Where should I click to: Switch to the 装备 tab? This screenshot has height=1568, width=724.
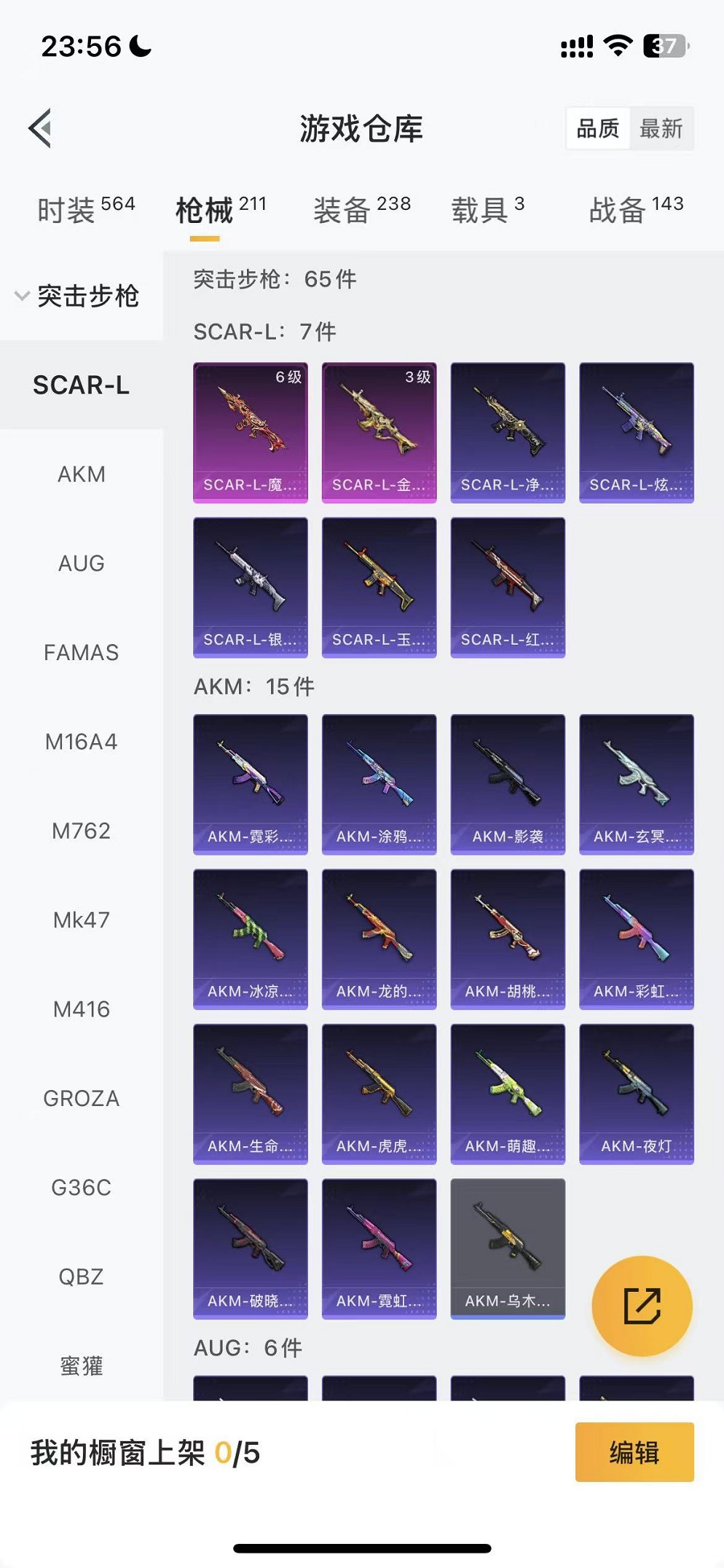click(361, 210)
